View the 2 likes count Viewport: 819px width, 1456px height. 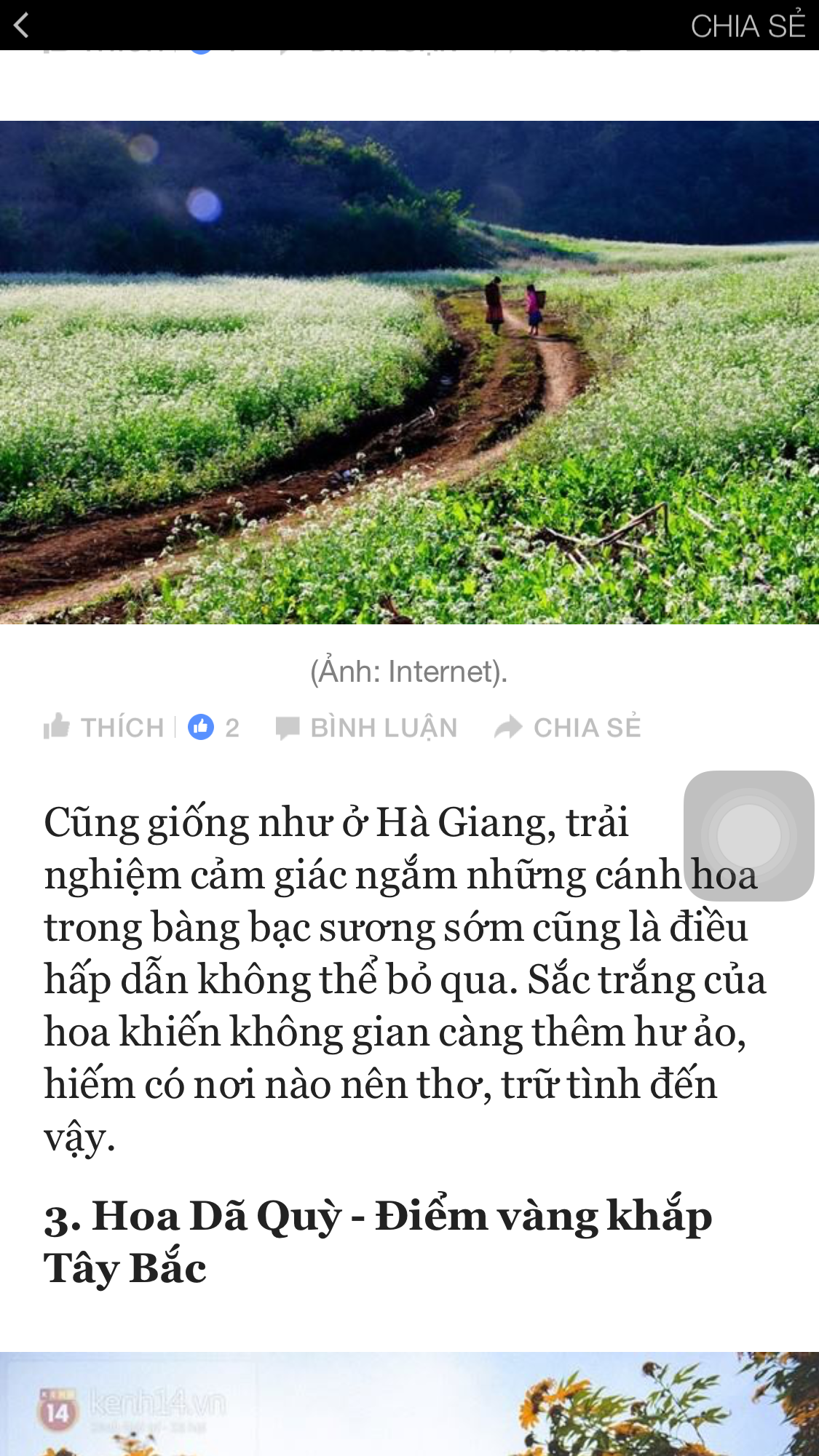click(x=214, y=727)
